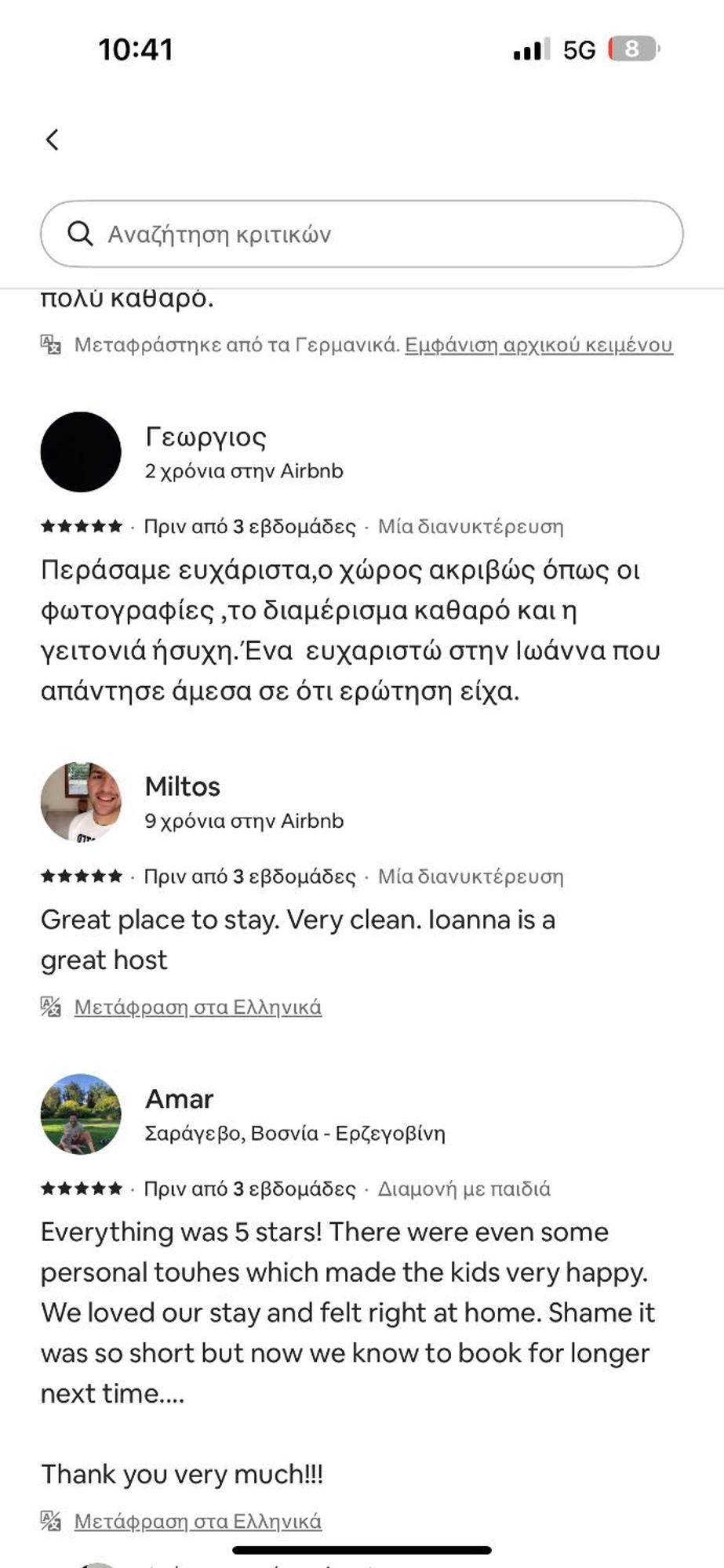Open Amar's profile picture
The width and height of the screenshot is (724, 1568).
(81, 1113)
